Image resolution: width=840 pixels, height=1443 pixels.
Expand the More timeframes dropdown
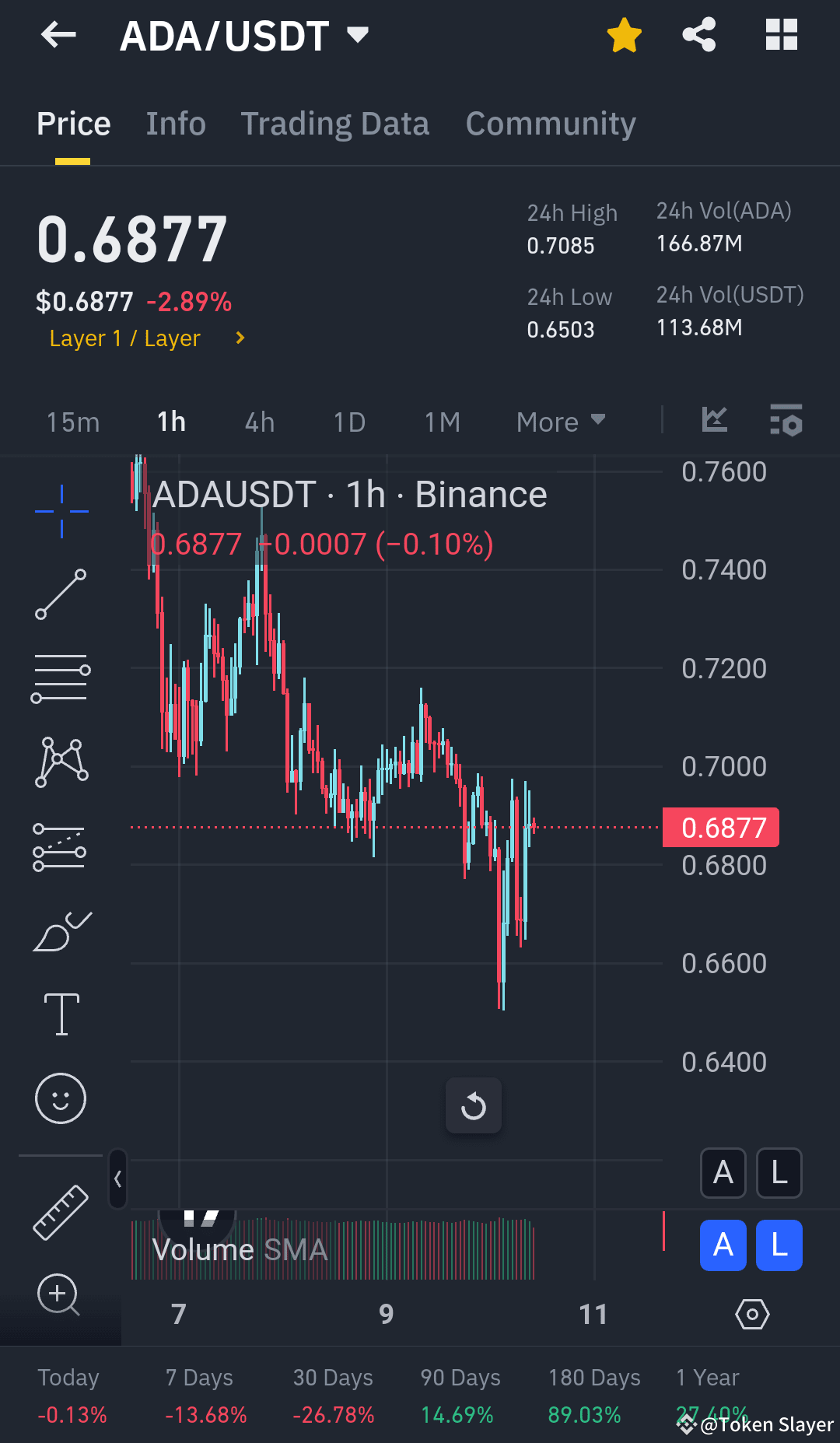click(560, 421)
